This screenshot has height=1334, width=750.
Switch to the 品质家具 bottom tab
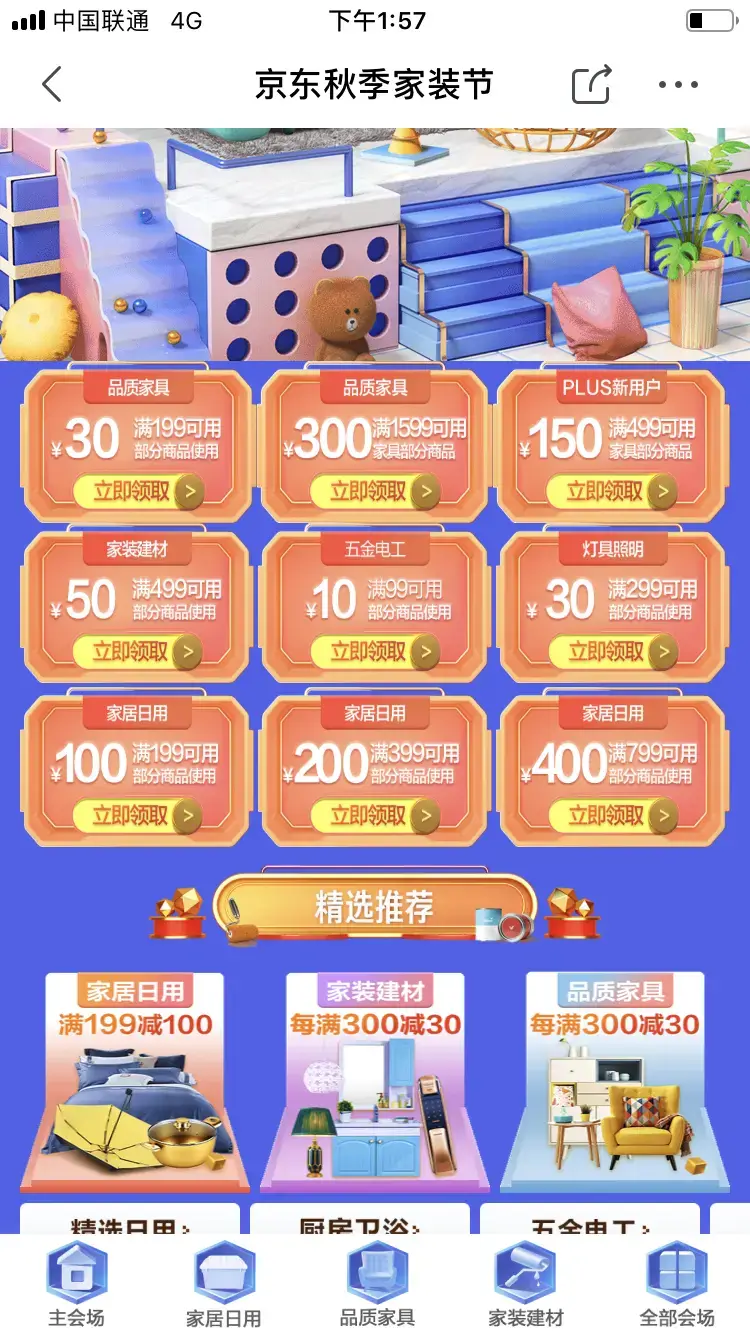(376, 1284)
